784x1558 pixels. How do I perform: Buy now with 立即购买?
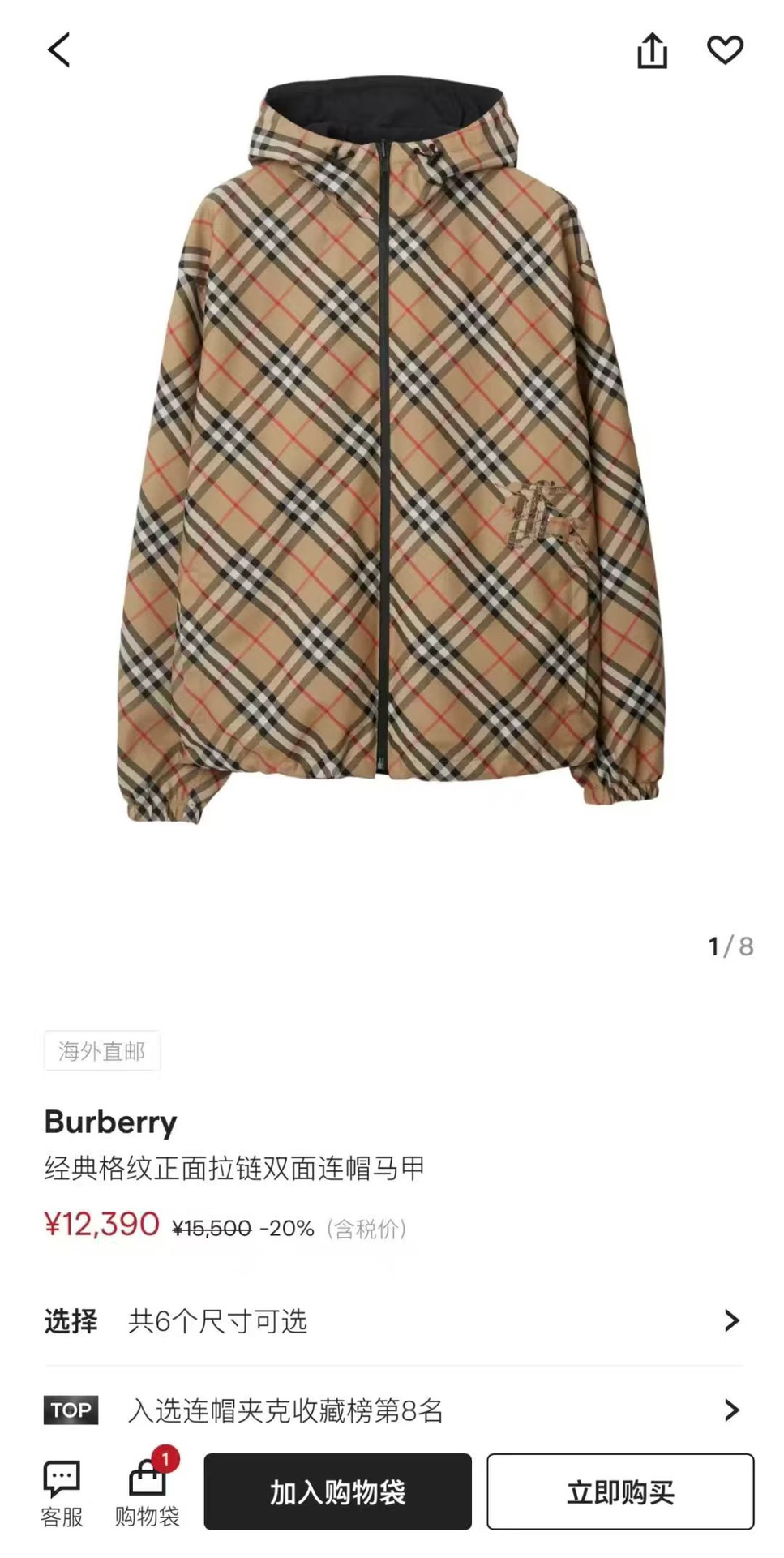coord(620,1491)
